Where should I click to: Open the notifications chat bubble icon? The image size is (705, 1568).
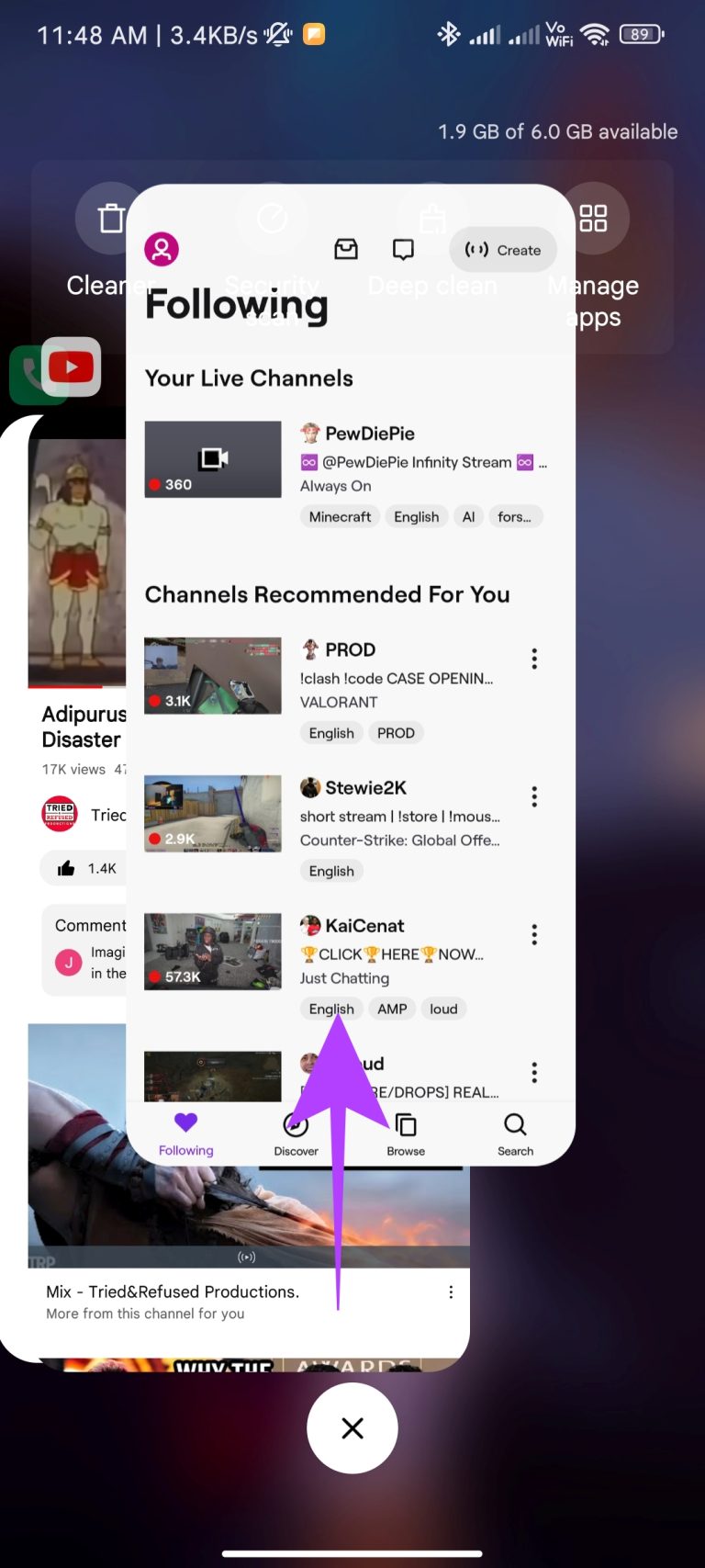402,248
